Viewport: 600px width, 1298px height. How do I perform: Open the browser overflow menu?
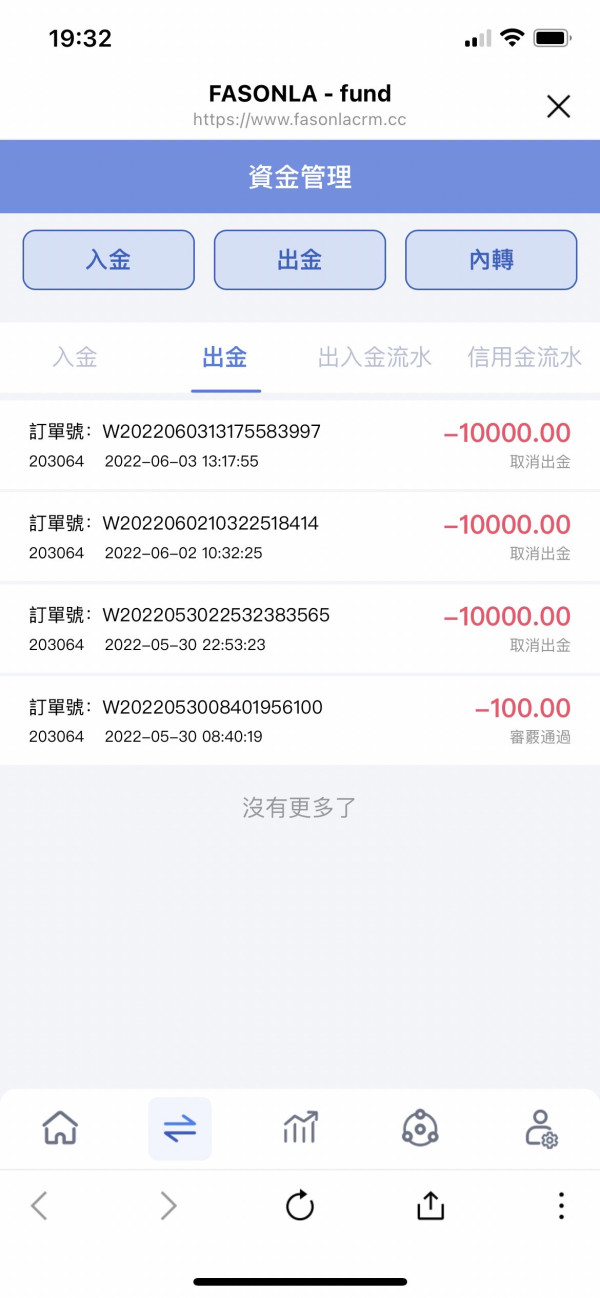point(561,1206)
